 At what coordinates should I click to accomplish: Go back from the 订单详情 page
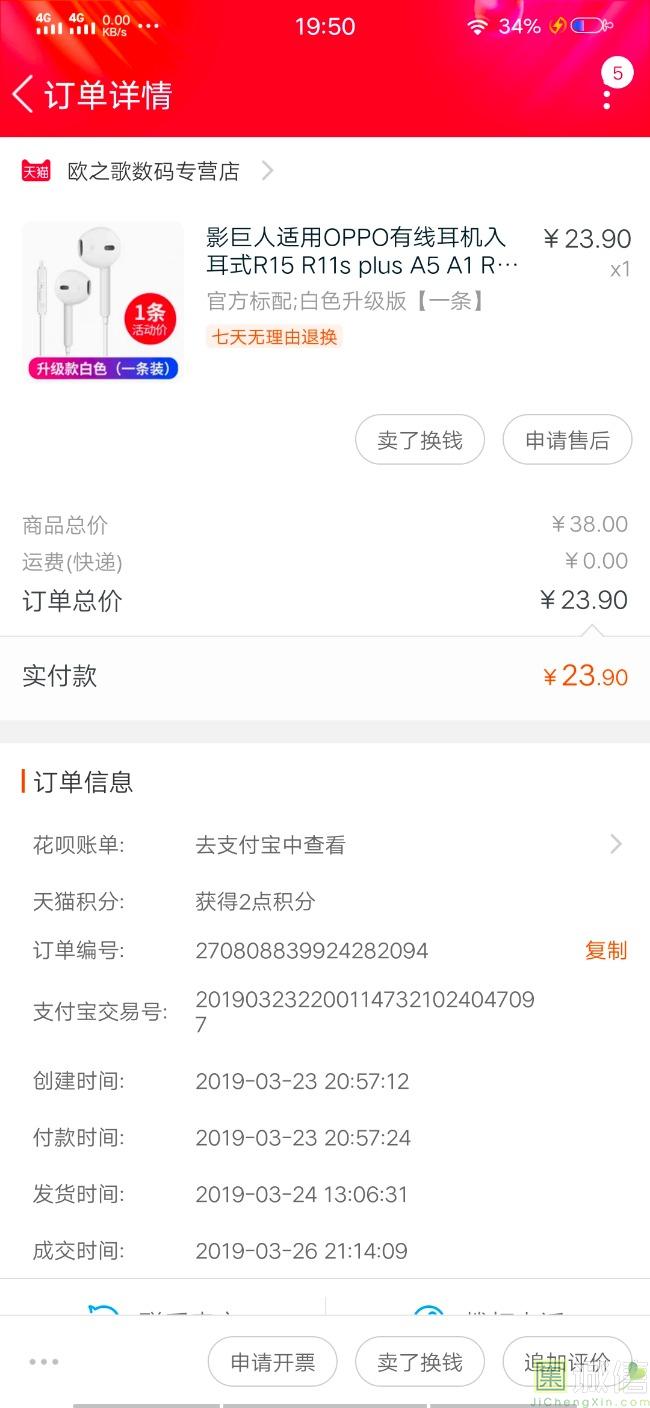coord(24,95)
